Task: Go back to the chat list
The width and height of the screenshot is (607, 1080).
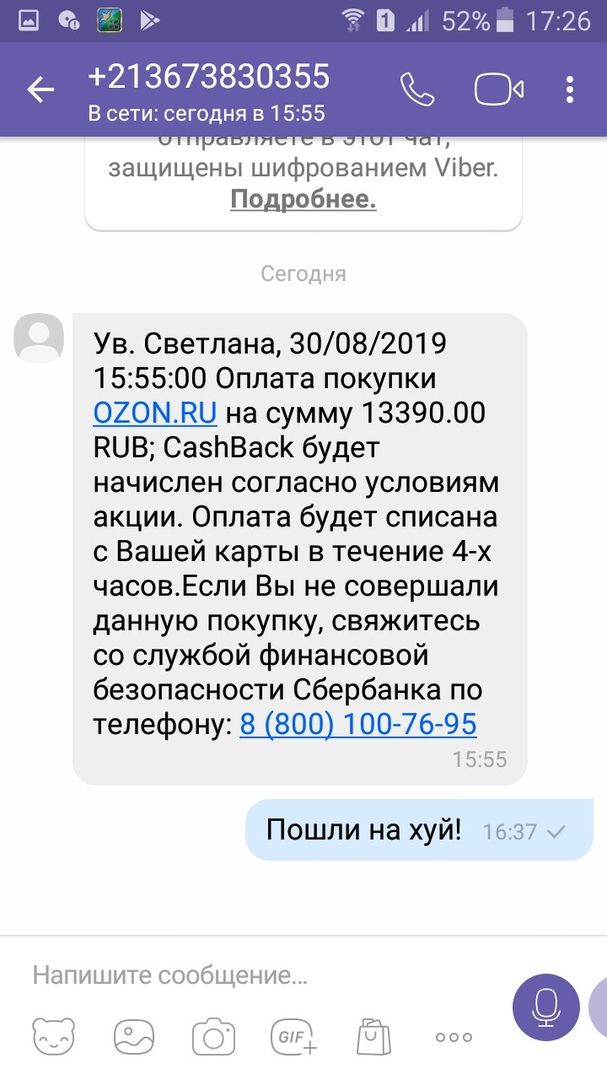Action: click(x=40, y=90)
